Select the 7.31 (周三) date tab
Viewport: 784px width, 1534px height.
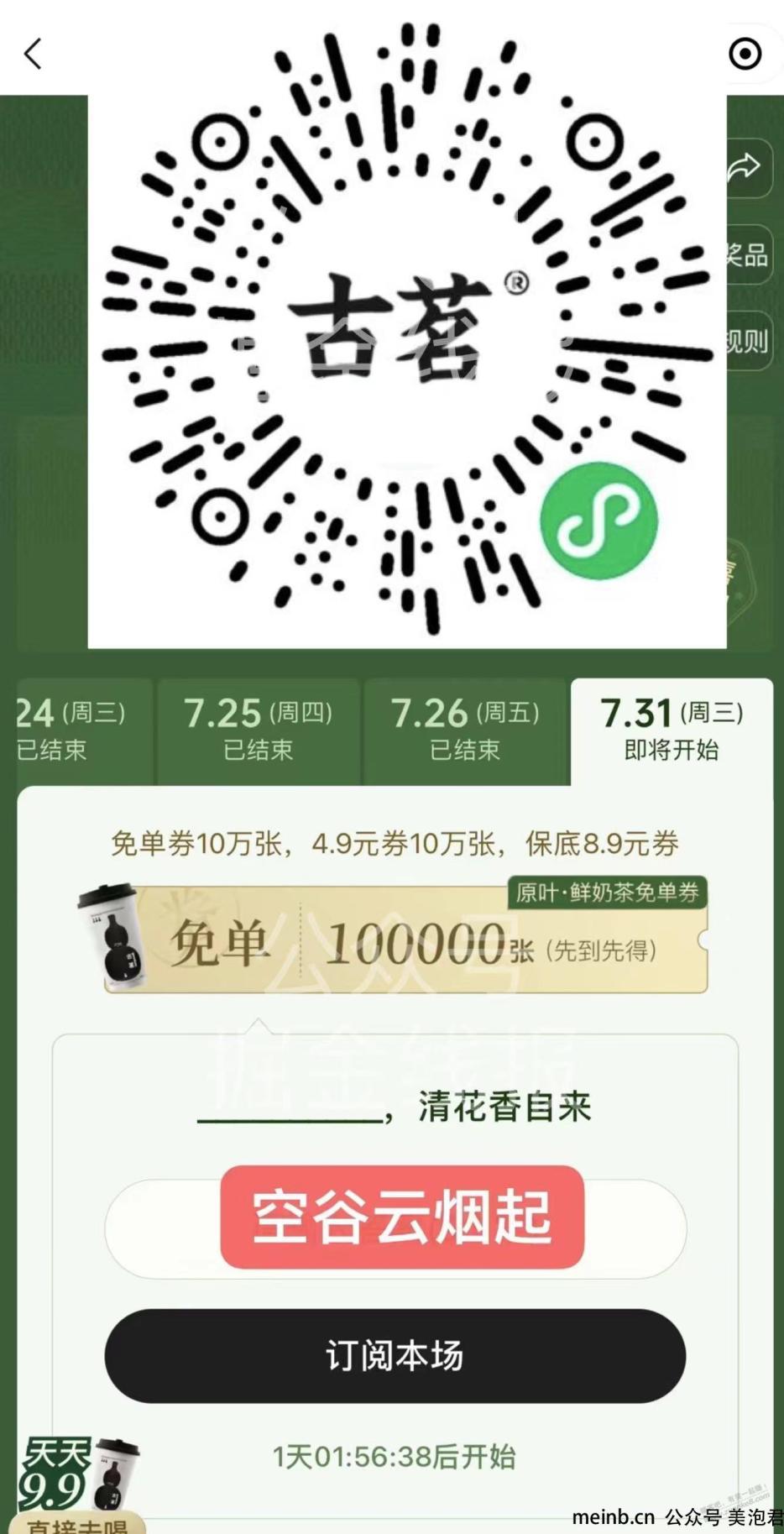(672, 730)
